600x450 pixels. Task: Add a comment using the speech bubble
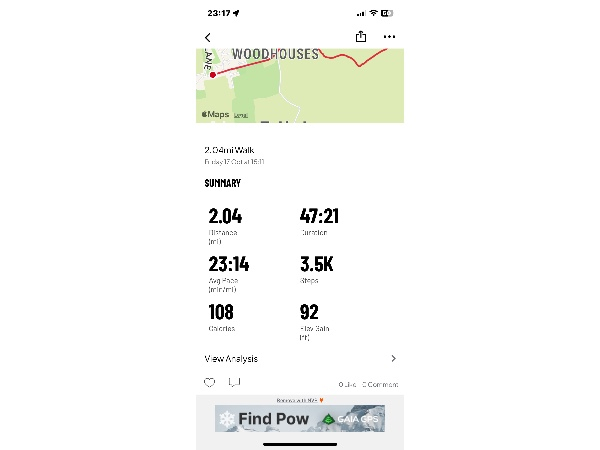point(234,382)
